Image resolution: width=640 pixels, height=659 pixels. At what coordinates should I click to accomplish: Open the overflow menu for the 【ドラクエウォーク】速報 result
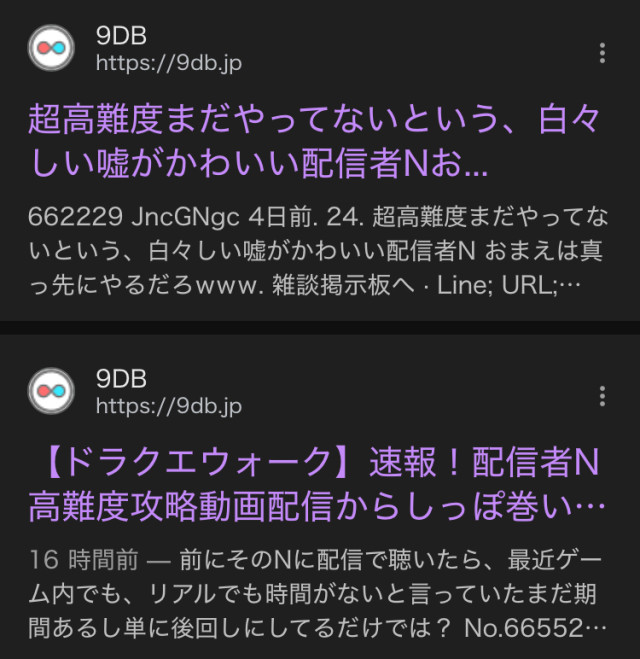[602, 396]
